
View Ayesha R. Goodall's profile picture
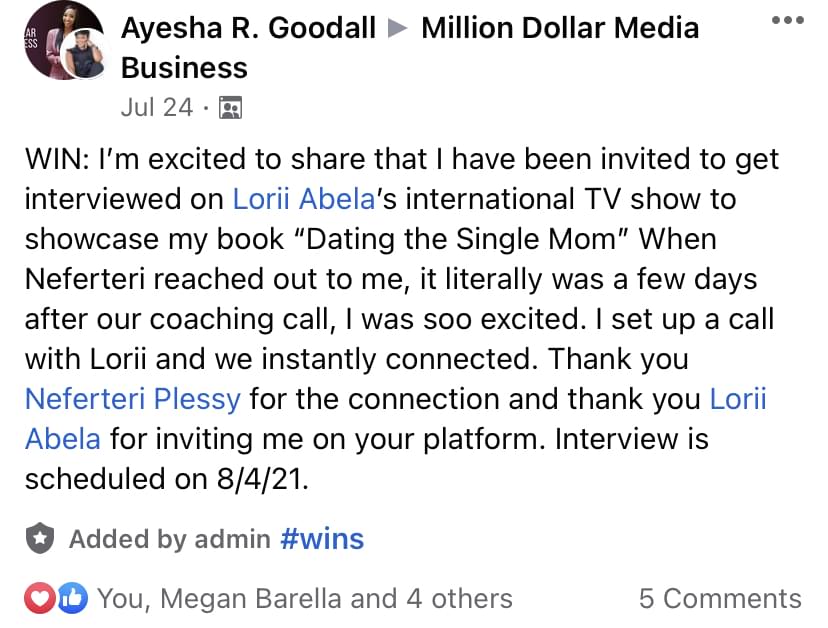pyautogui.click(x=61, y=41)
